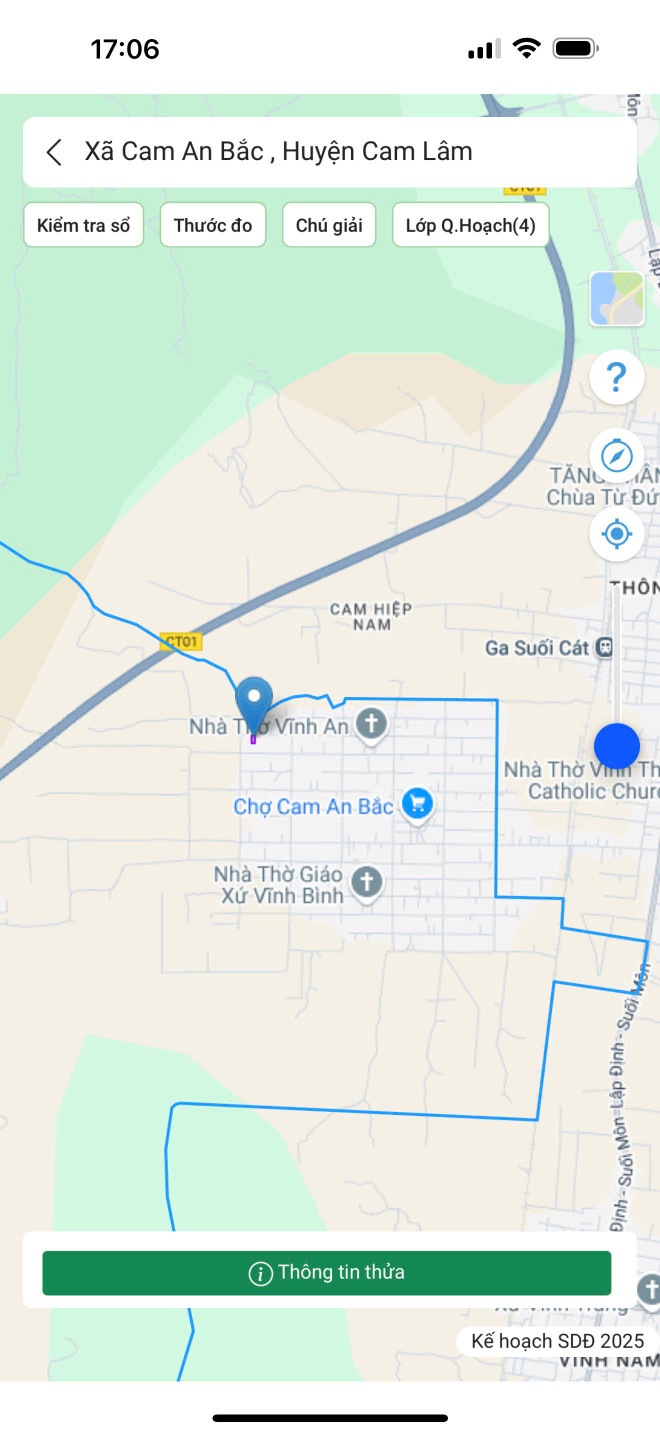Tap the blue opacity slider handle
This screenshot has height=1434, width=660.
click(617, 746)
